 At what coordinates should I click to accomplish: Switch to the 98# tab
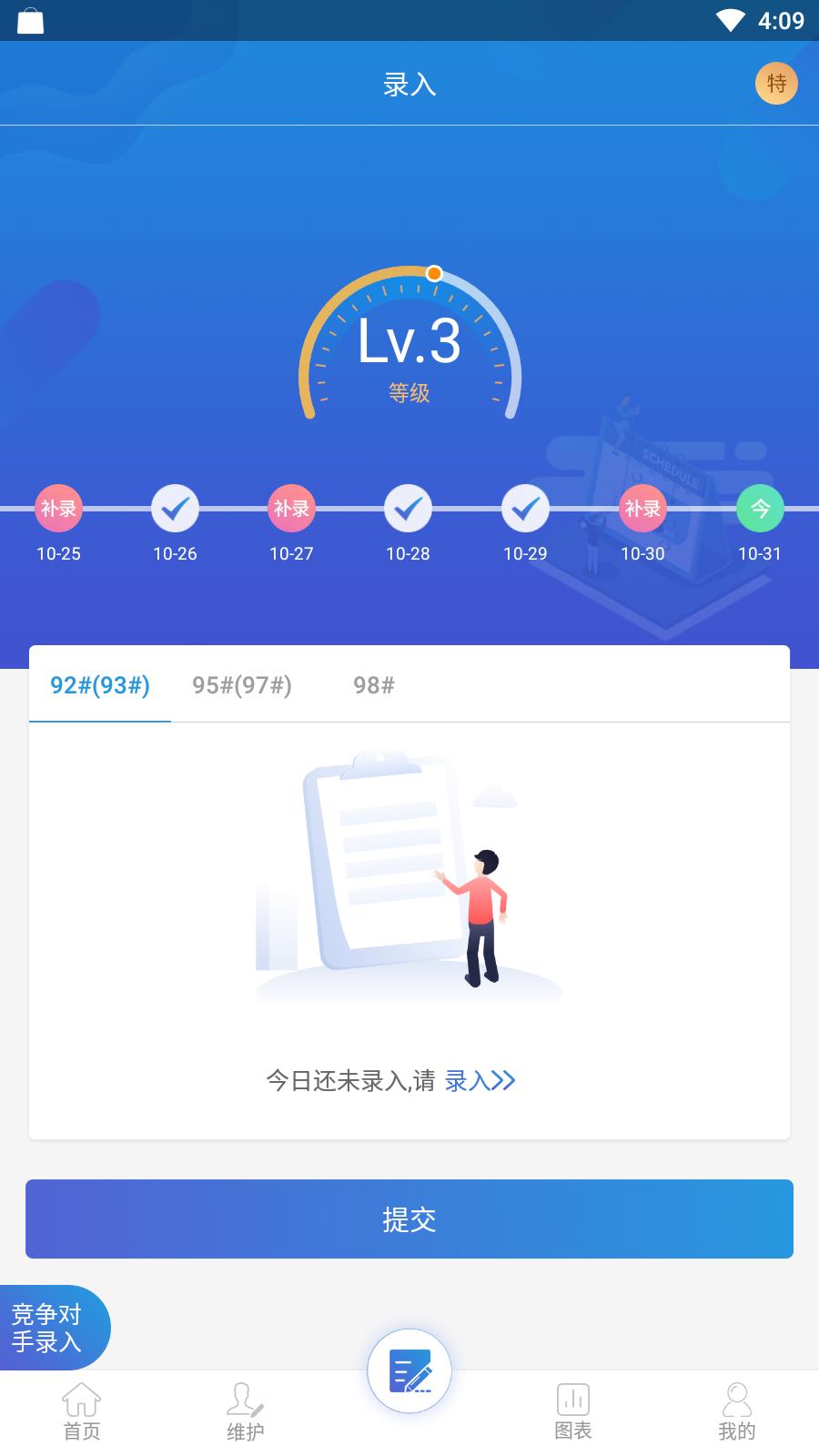(x=374, y=685)
